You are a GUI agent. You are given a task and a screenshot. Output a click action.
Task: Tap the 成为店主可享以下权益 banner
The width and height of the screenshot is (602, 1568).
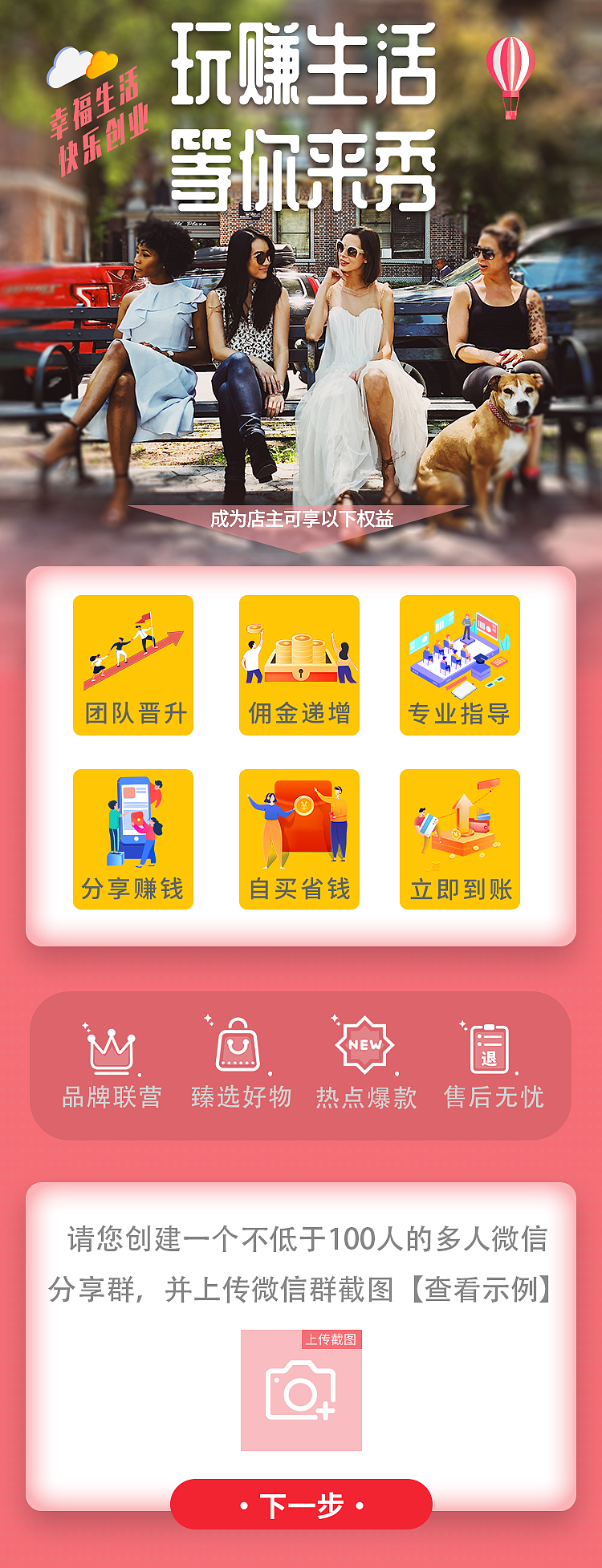(x=301, y=520)
